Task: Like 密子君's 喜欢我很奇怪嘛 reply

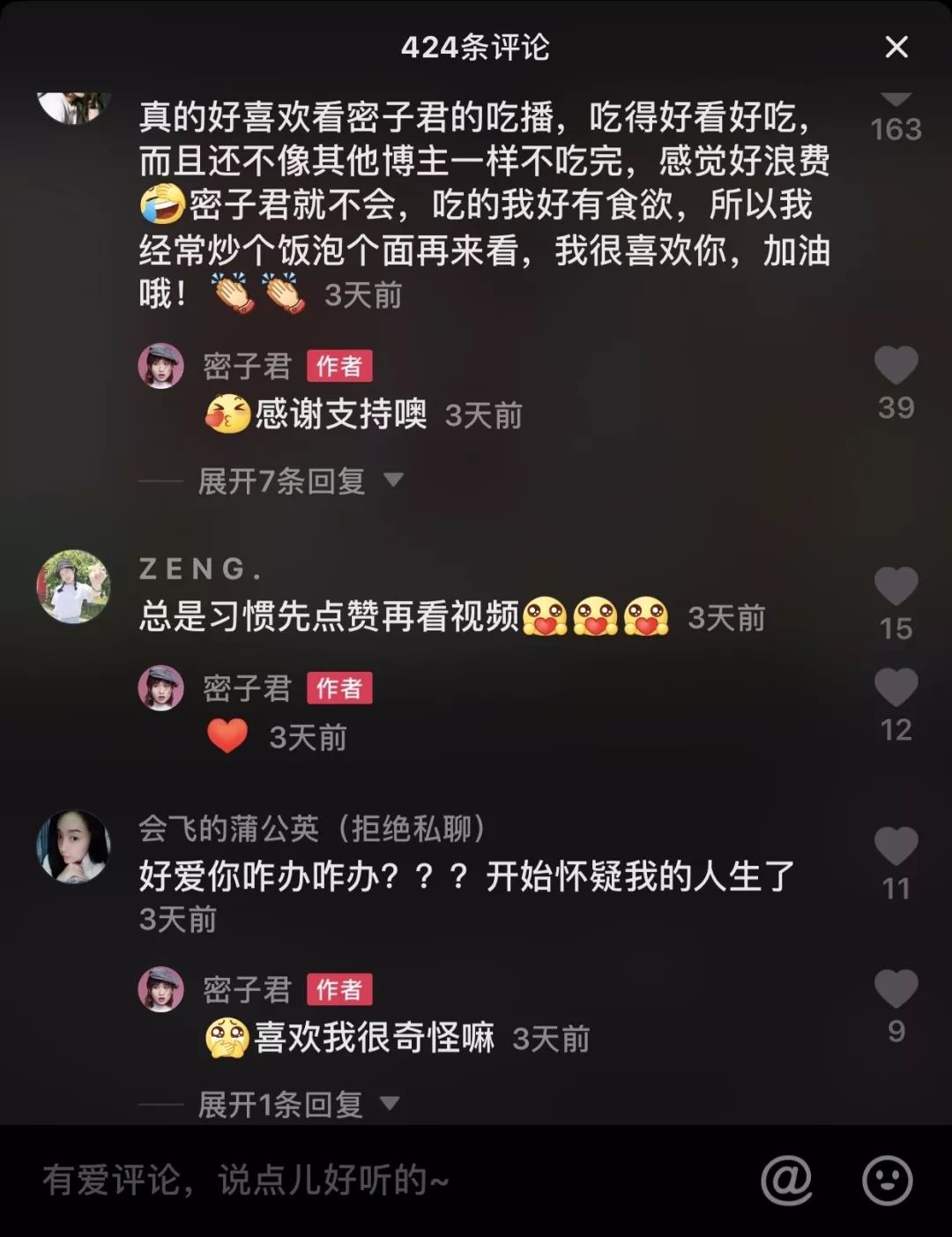Action: pyautogui.click(x=896, y=990)
